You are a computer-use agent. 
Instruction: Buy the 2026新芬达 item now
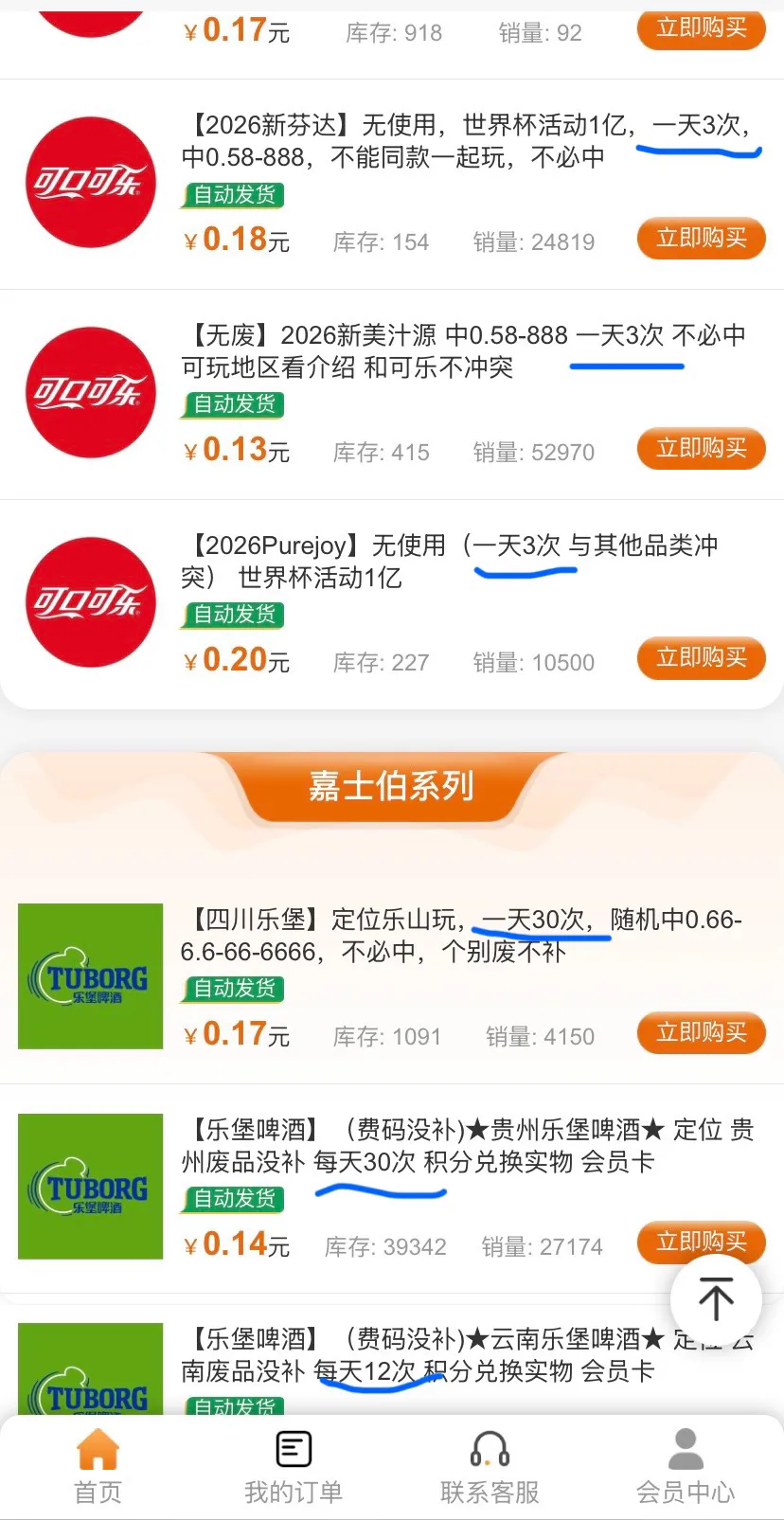coord(701,239)
